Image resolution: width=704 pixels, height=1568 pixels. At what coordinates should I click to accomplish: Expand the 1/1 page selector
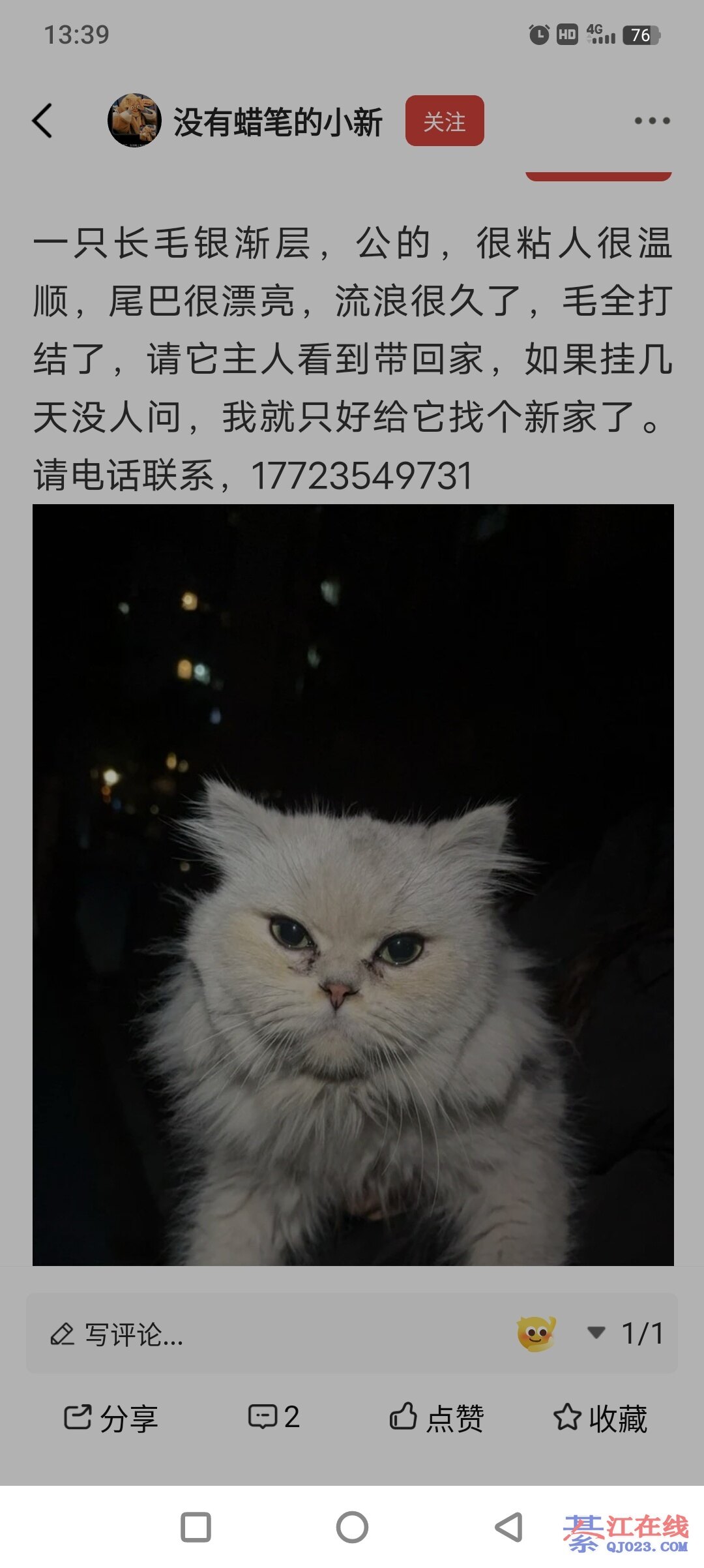click(627, 1333)
